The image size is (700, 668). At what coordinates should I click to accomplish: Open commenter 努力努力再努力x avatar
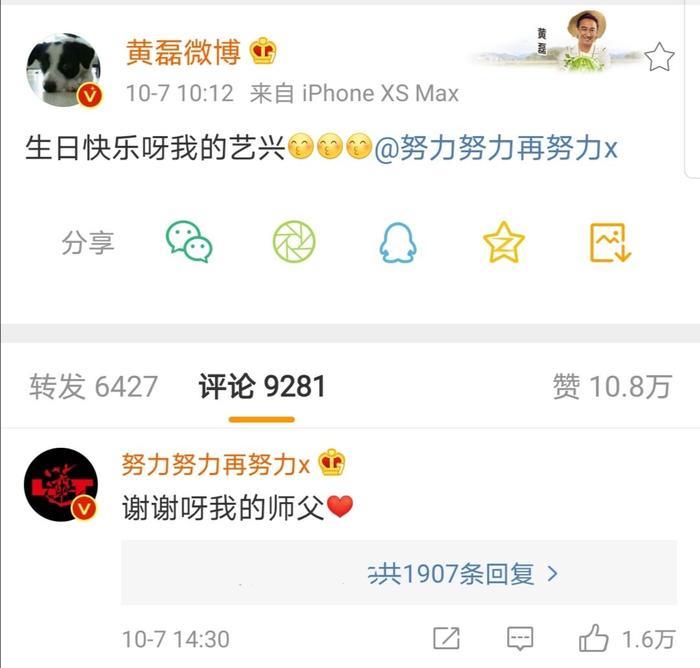pos(61,485)
